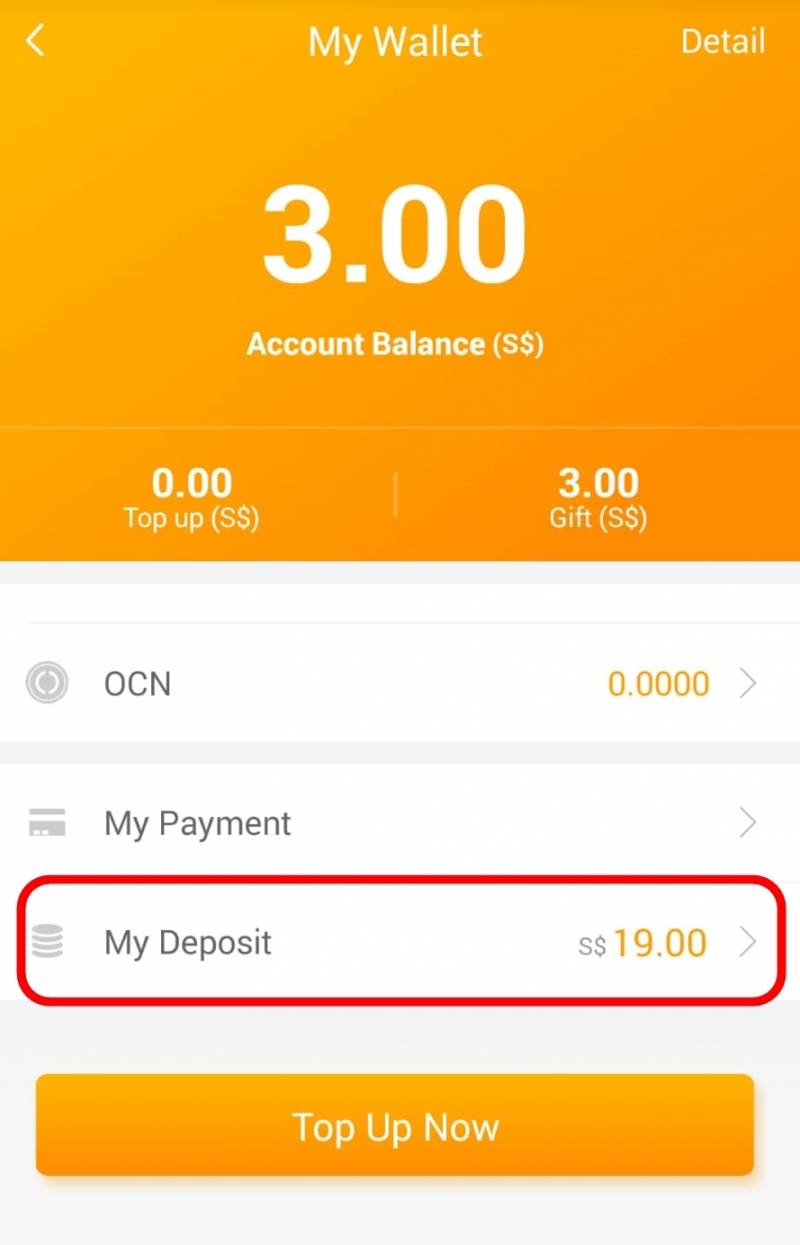View My Deposit details

[400, 942]
